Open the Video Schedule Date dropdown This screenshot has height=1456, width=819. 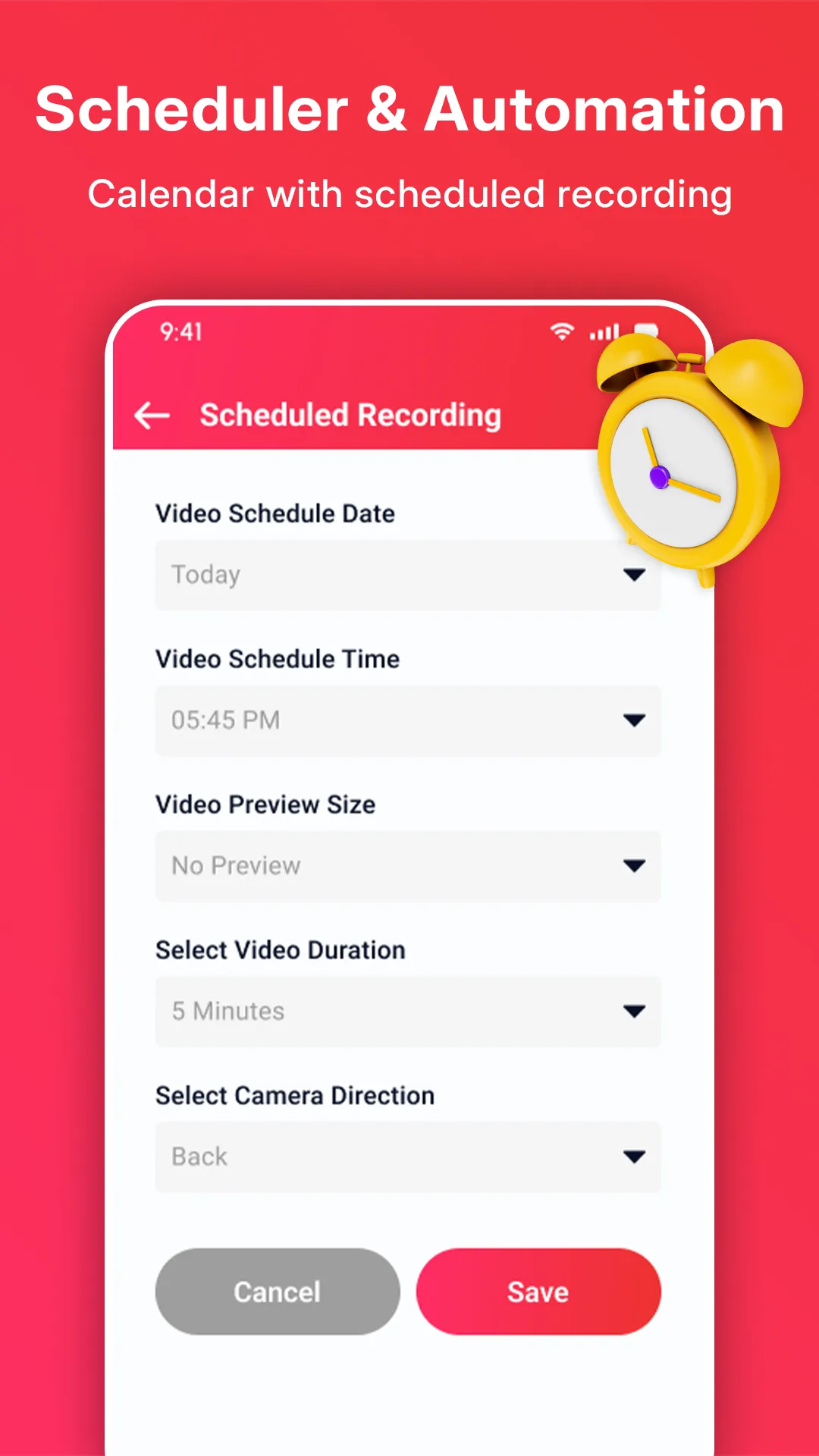click(x=635, y=574)
